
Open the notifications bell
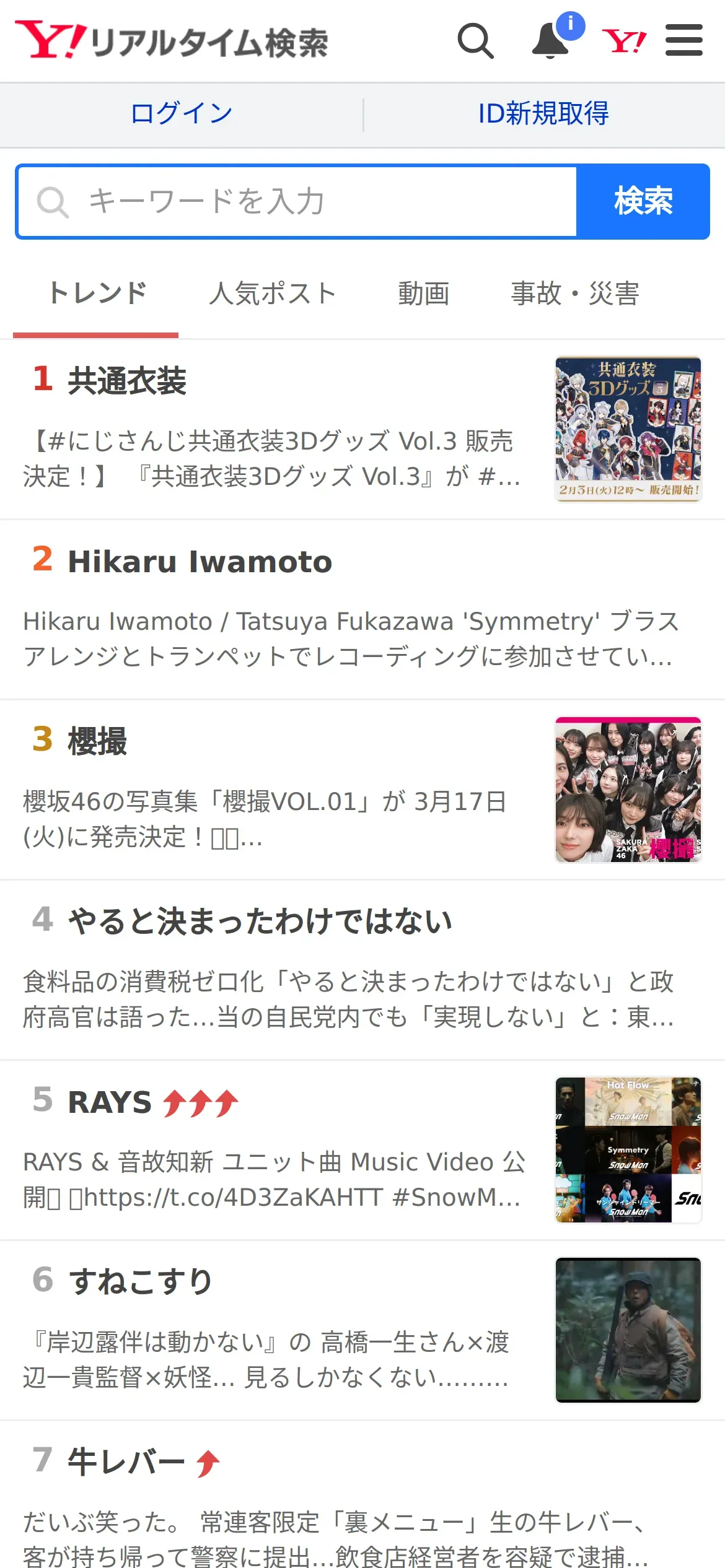coord(551,41)
